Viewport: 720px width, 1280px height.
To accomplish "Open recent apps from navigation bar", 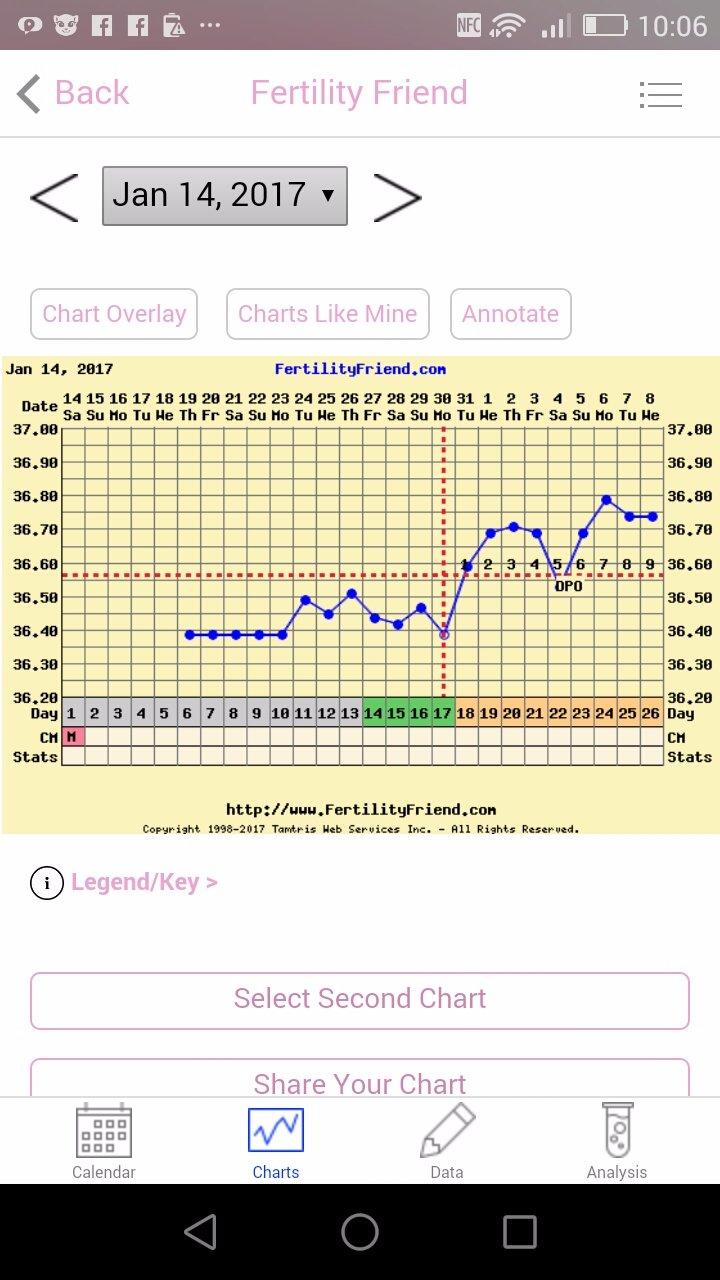I will 519,1232.
